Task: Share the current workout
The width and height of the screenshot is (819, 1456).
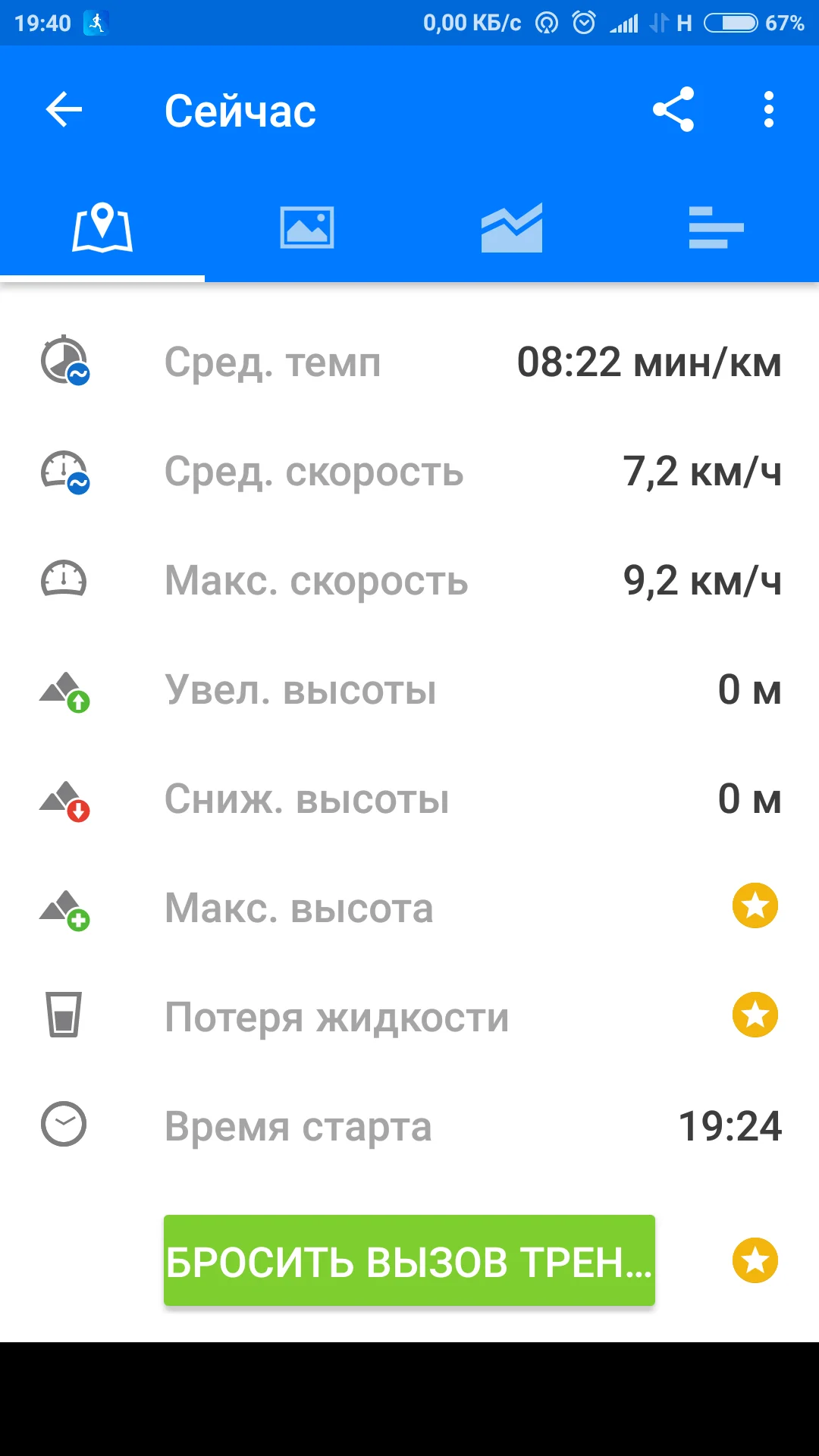Action: point(673,111)
